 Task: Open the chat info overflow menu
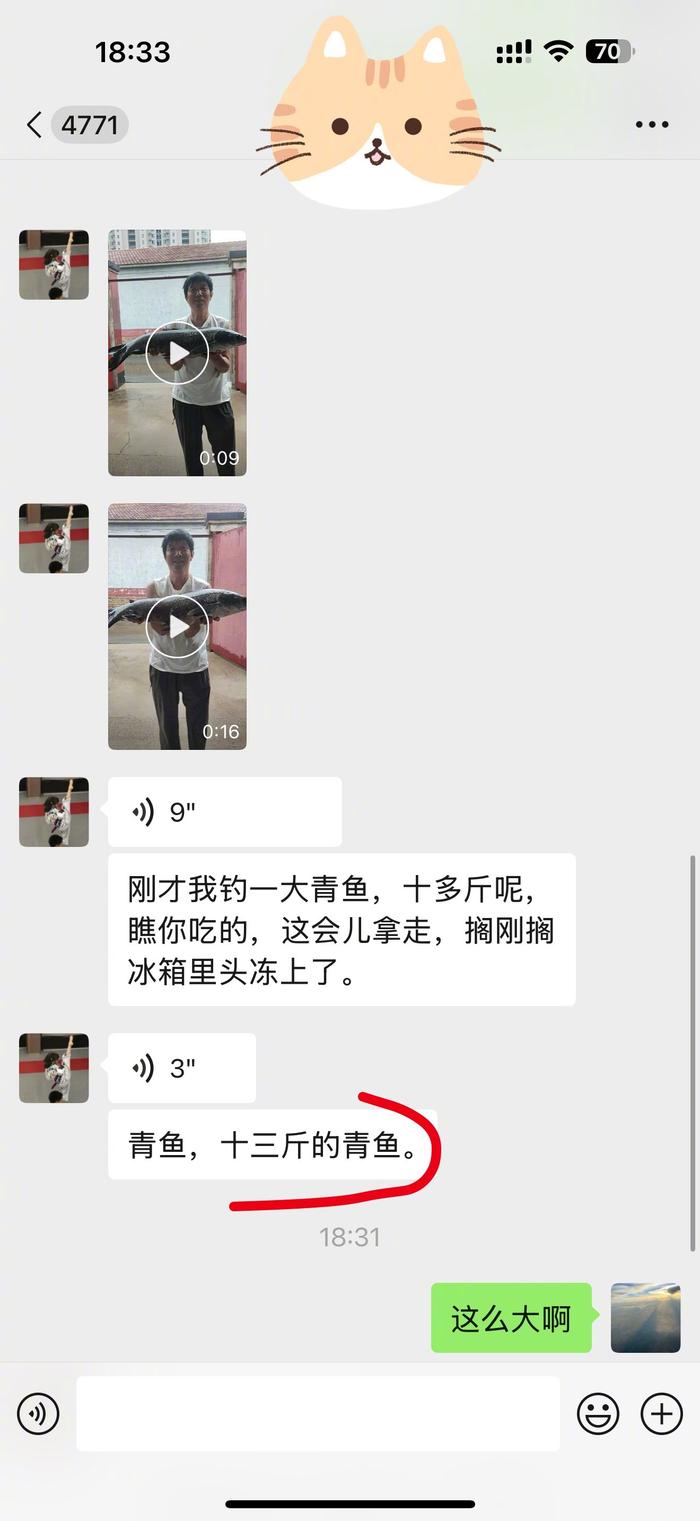coord(651,125)
